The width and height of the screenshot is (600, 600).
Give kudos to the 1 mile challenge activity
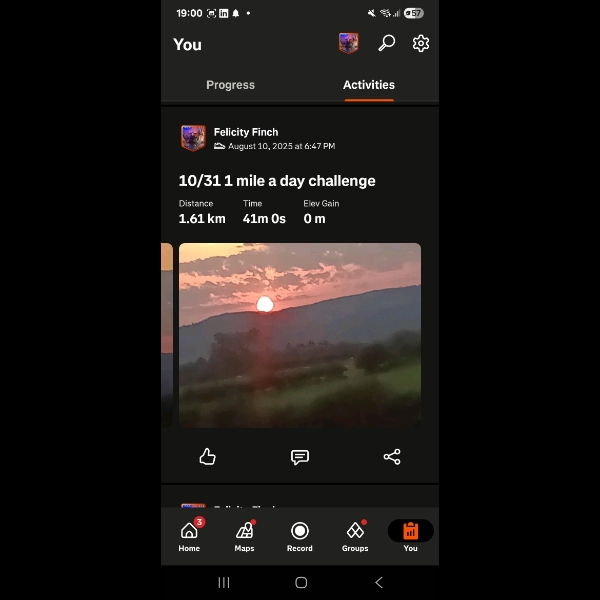coord(208,456)
